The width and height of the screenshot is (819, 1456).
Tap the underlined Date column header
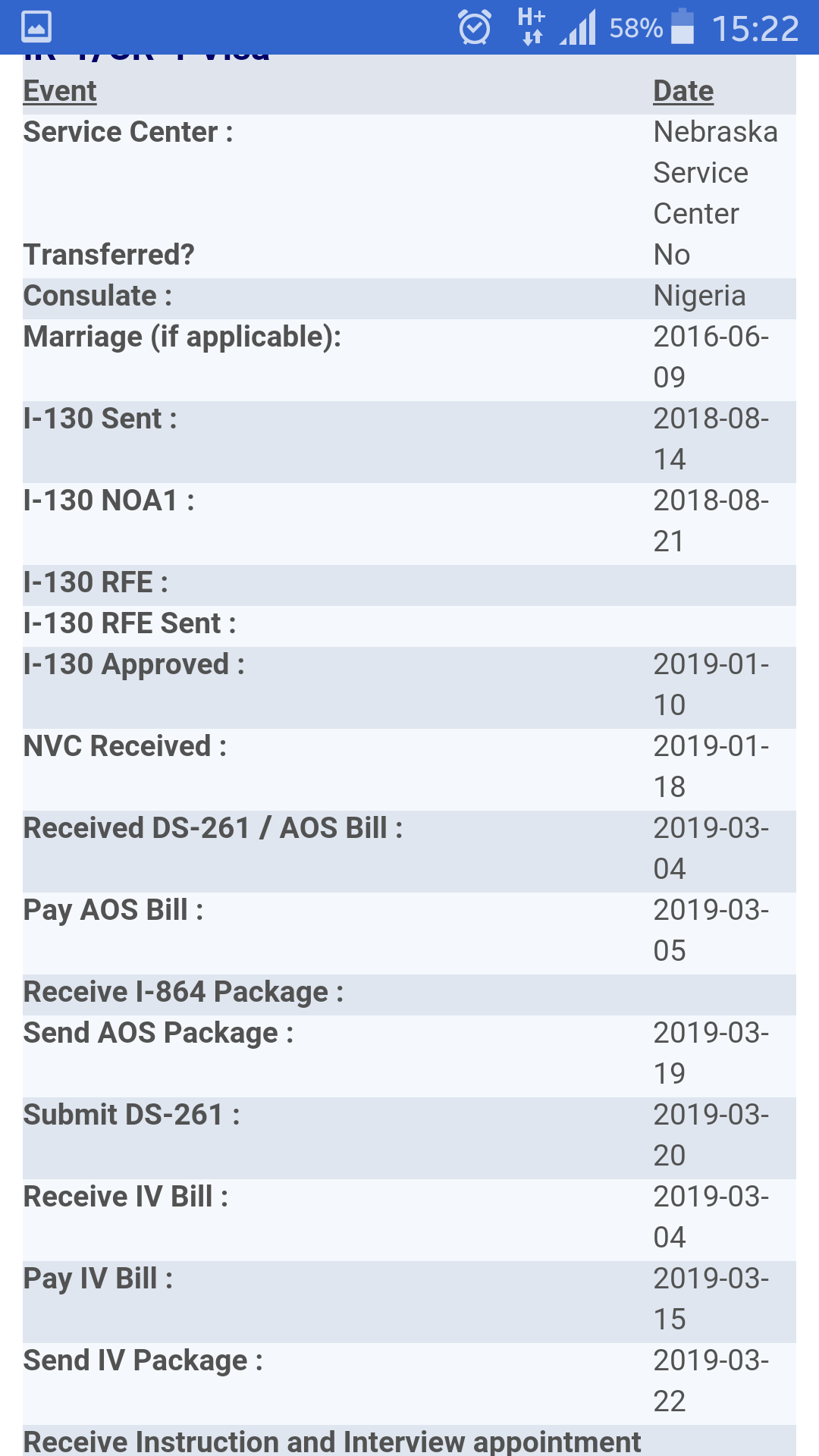pos(683,91)
